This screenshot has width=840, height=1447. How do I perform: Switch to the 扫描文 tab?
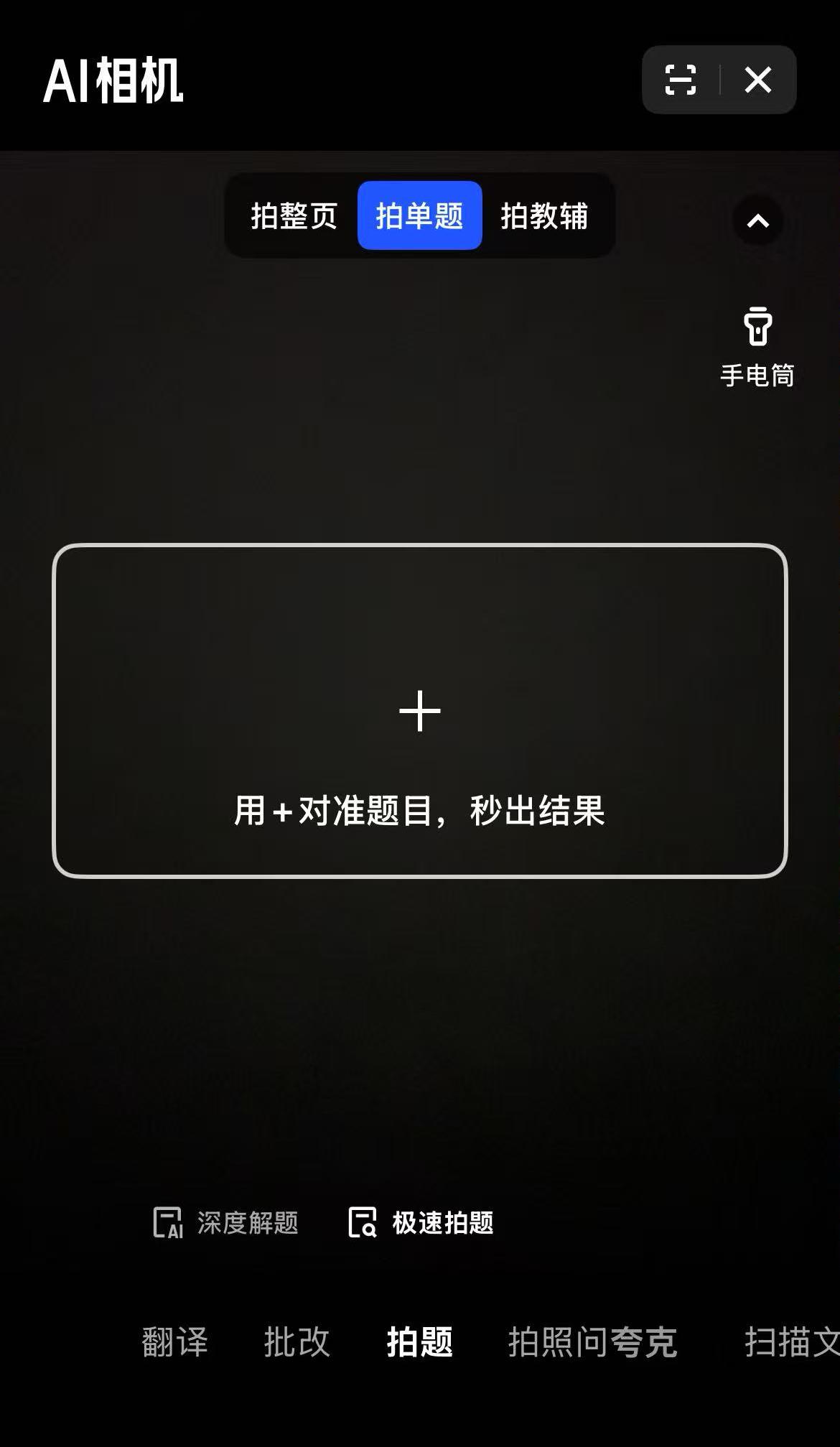790,1341
